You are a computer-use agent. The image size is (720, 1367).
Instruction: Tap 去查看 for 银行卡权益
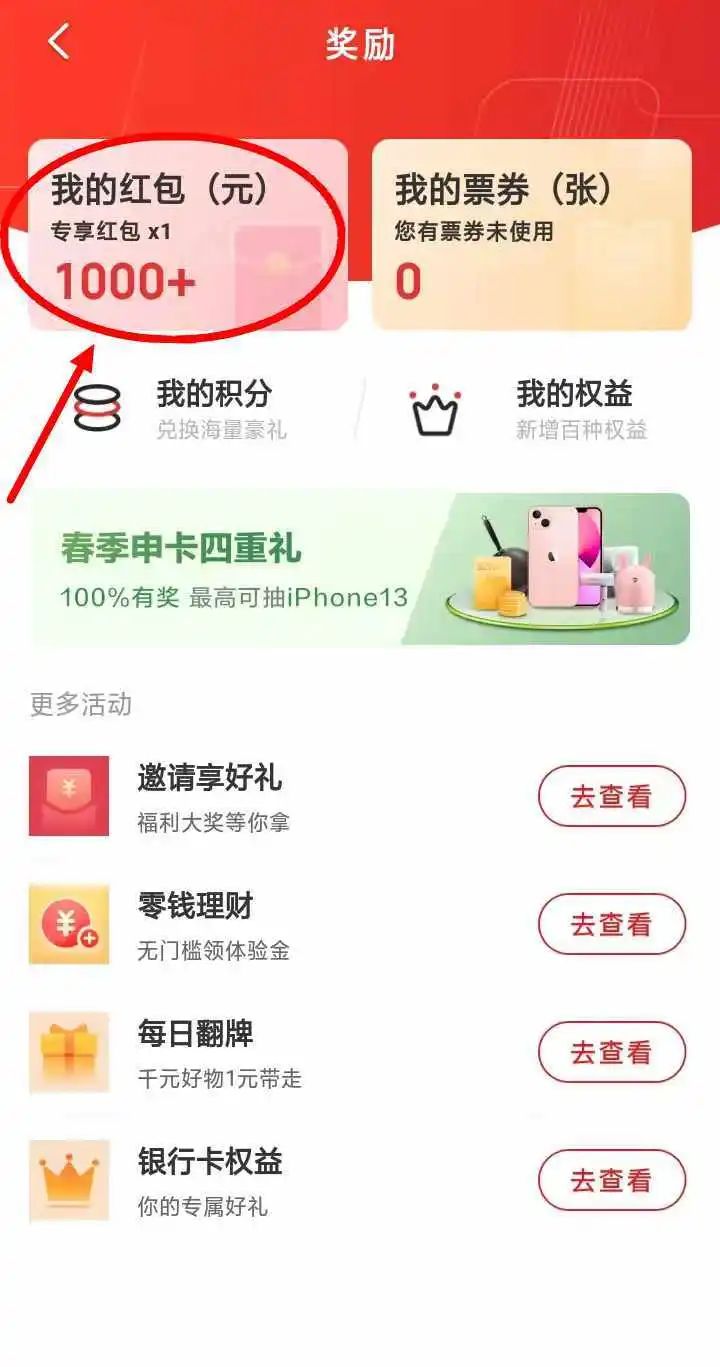611,1181
